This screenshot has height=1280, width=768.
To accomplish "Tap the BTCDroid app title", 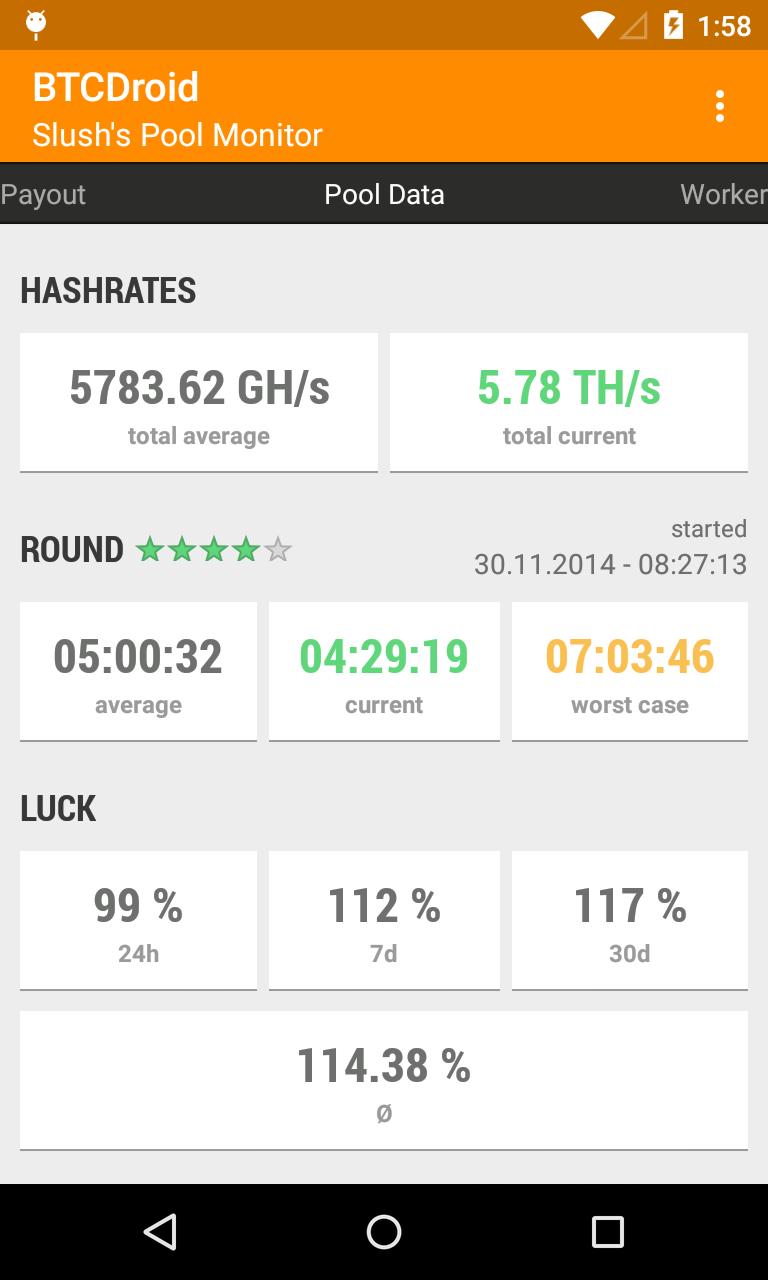I will tap(115, 87).
